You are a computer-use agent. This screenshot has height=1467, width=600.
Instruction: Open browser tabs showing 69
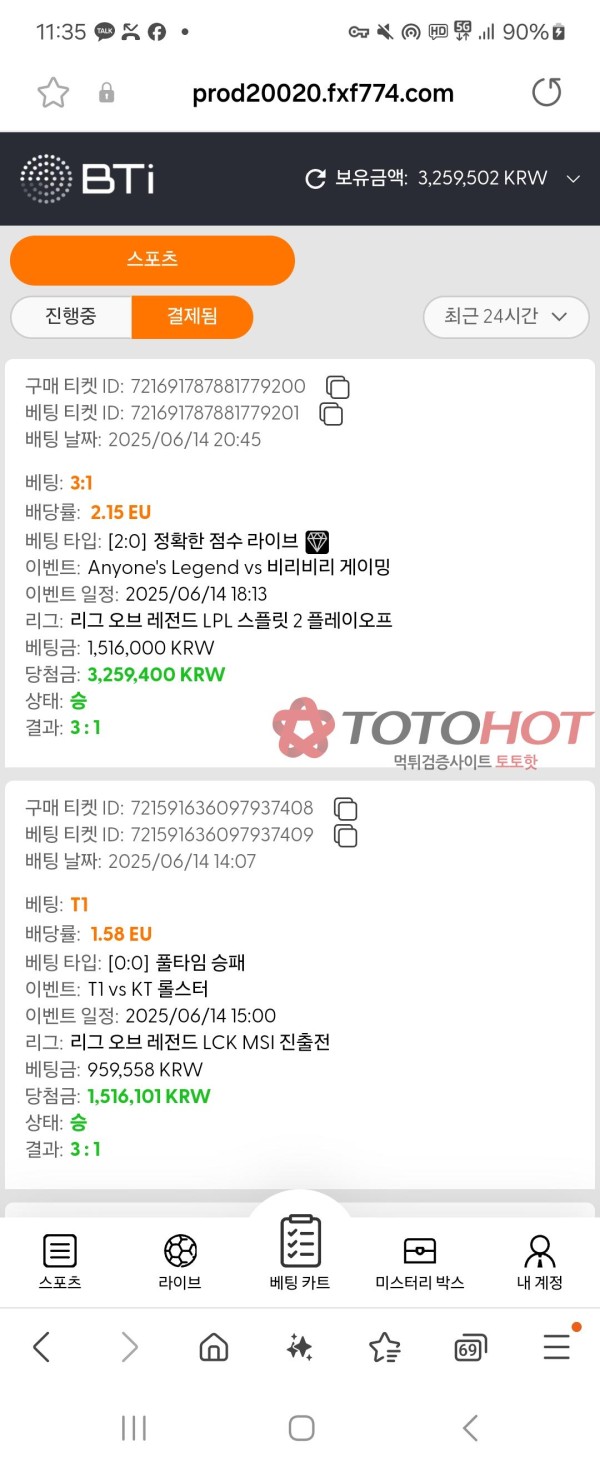click(470, 1348)
